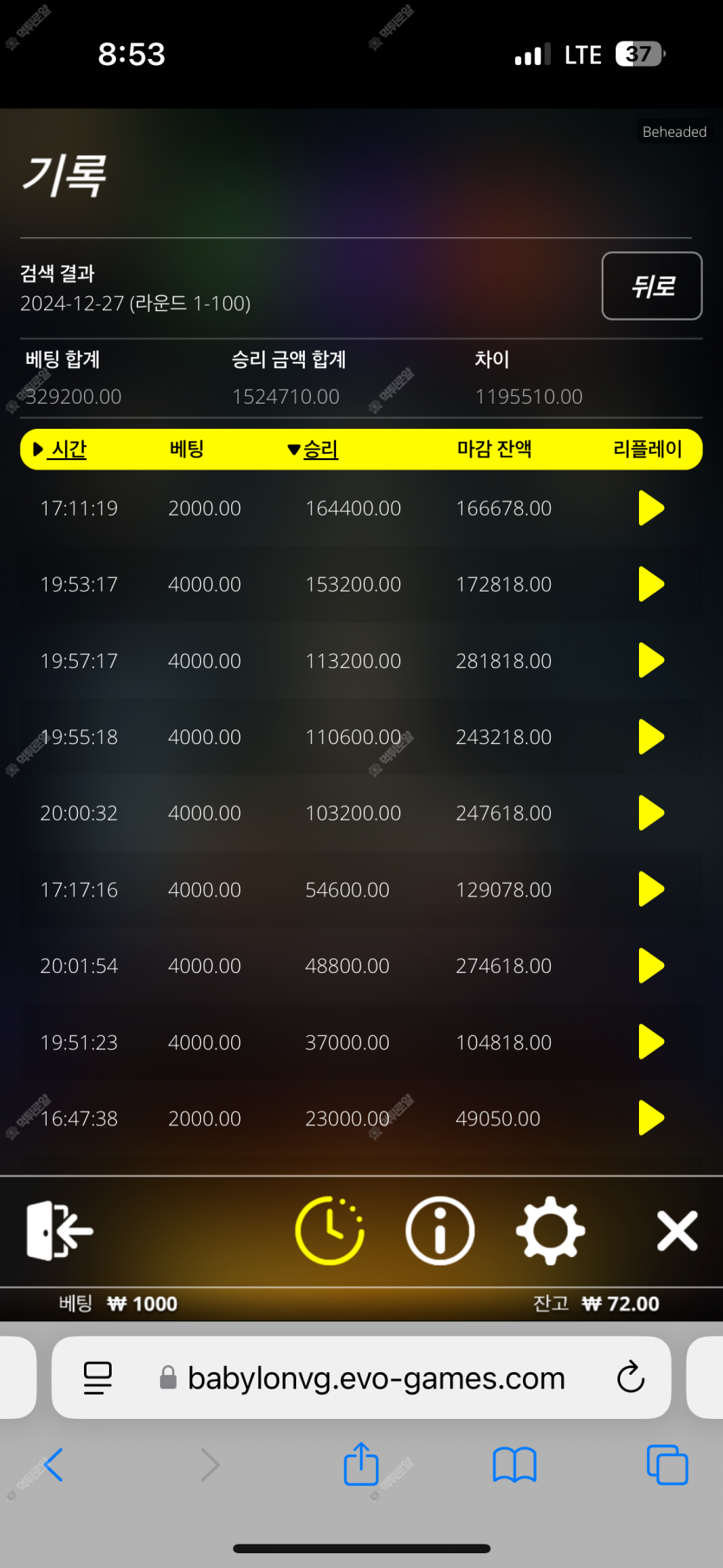Play replay for the 19:51:23 round
Viewport: 723px width, 1568px height.
point(650,1042)
